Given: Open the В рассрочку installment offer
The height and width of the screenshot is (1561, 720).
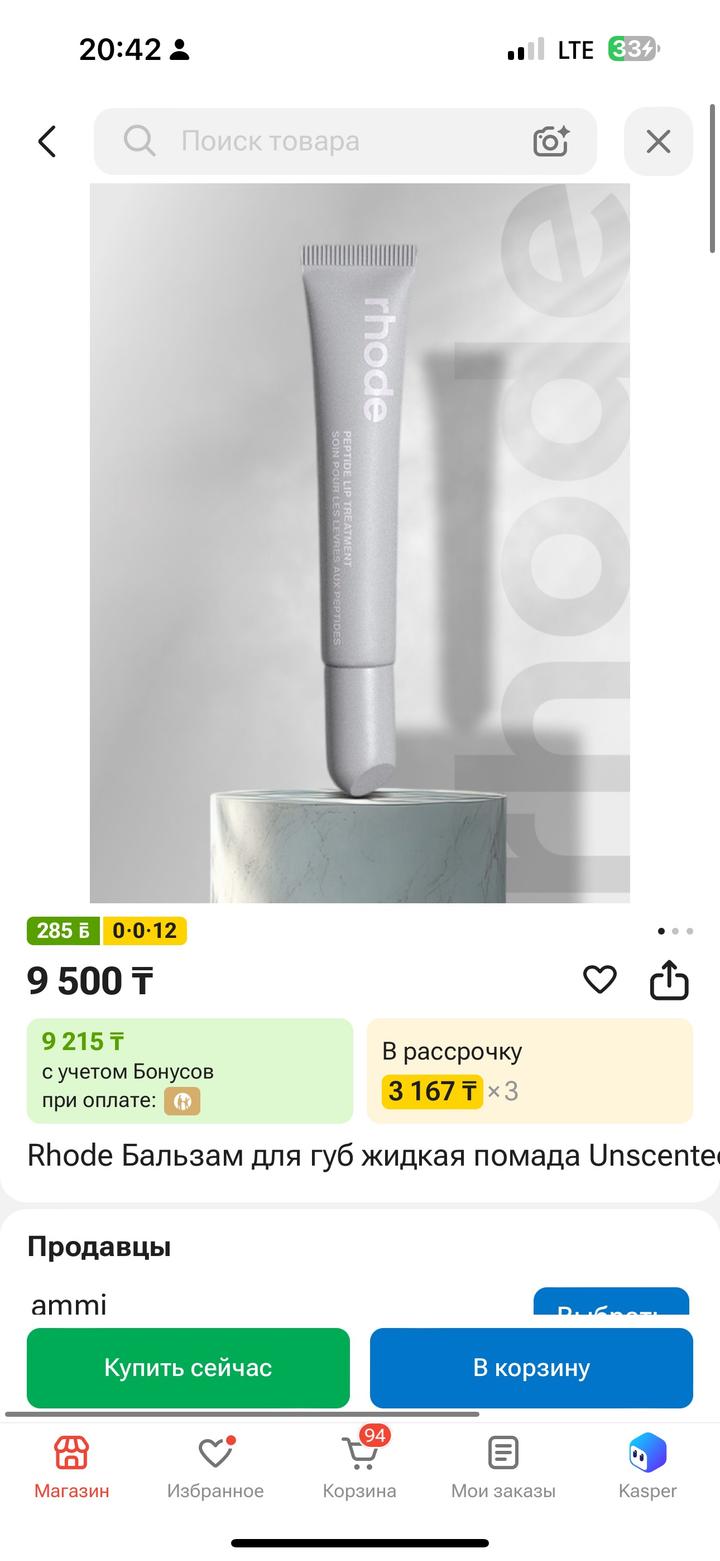Looking at the screenshot, I should click(530, 1071).
